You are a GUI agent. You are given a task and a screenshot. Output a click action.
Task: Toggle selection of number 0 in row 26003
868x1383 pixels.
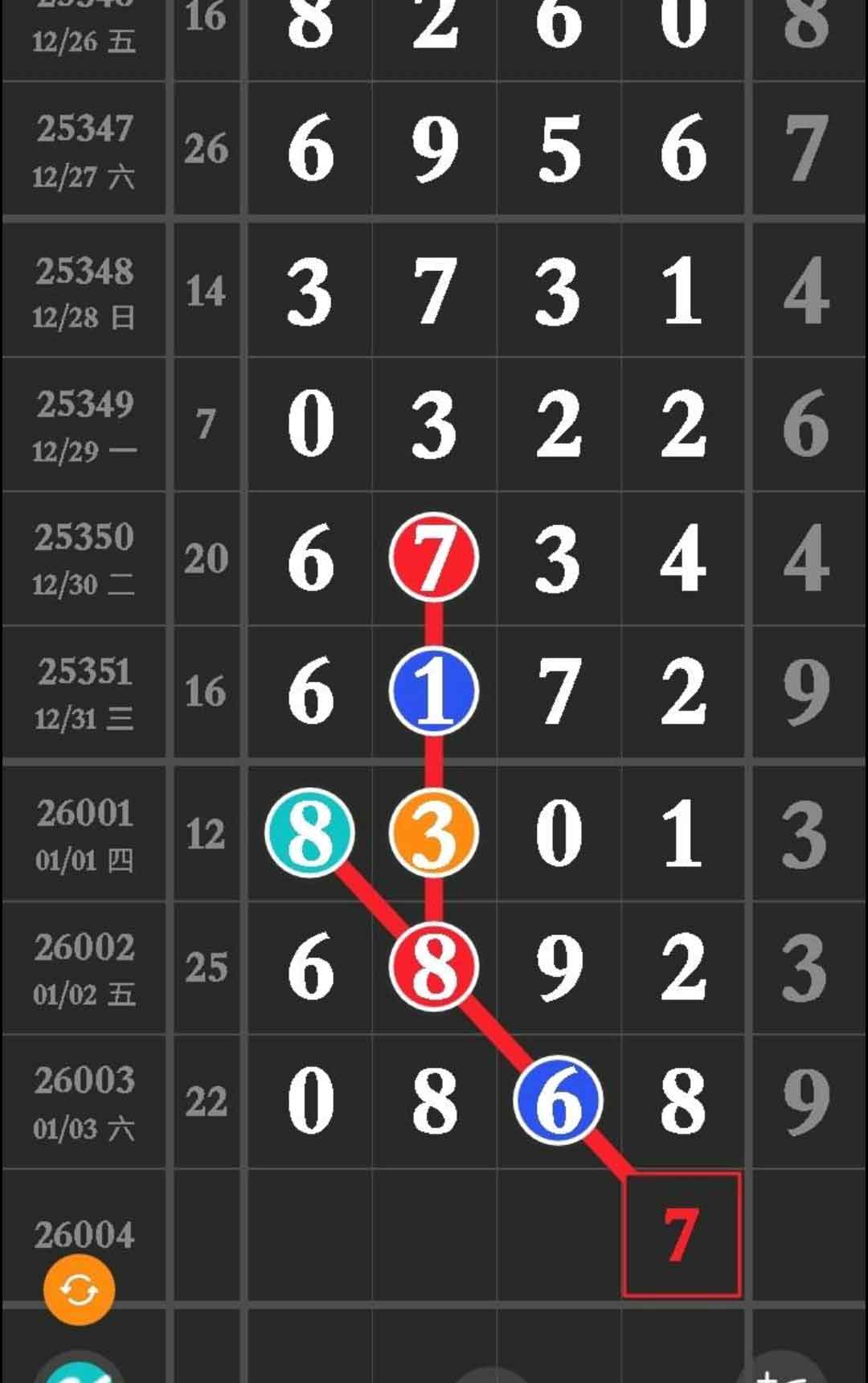309,1102
